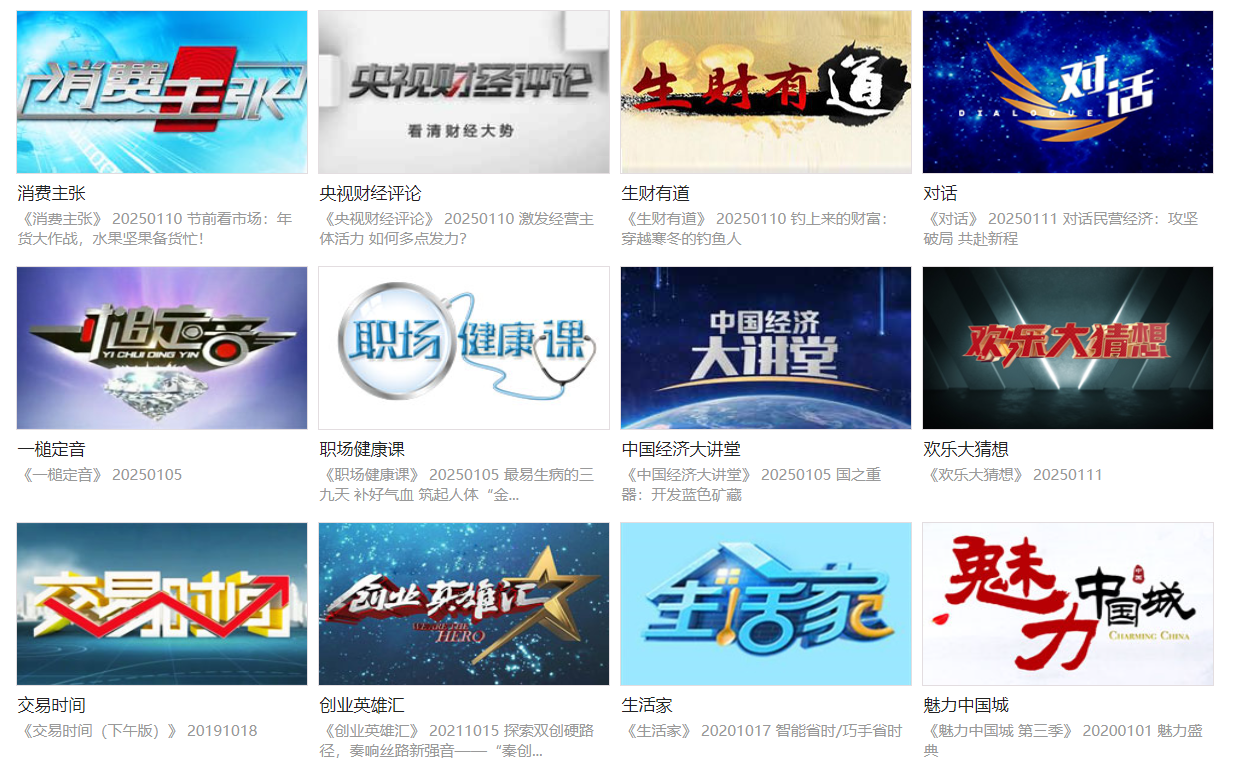The image size is (1241, 772).
Task: Open 生财有道 episode 钓上来的财富
Action: 755,228
